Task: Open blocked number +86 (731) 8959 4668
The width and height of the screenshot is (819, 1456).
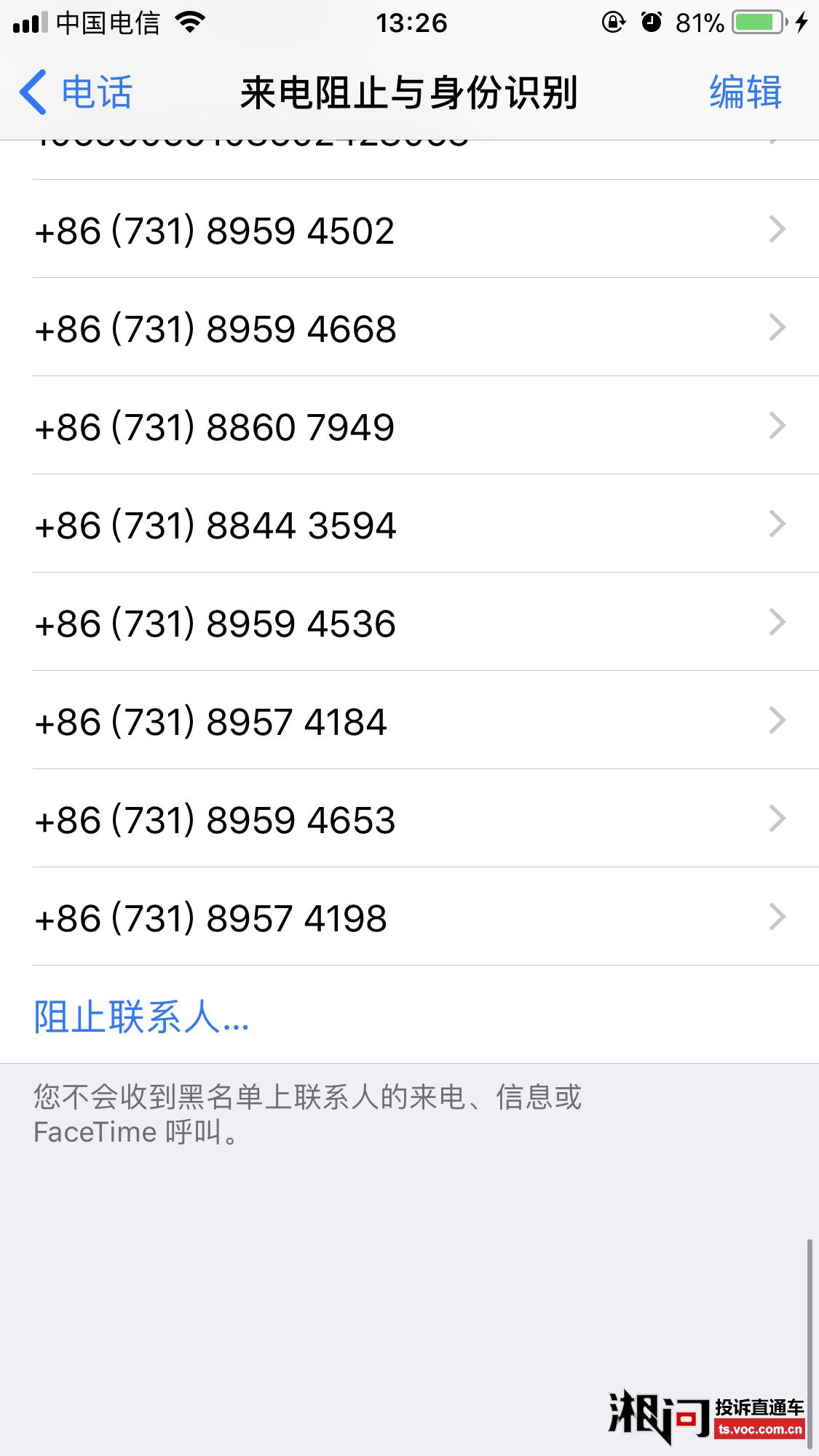Action: (x=409, y=328)
